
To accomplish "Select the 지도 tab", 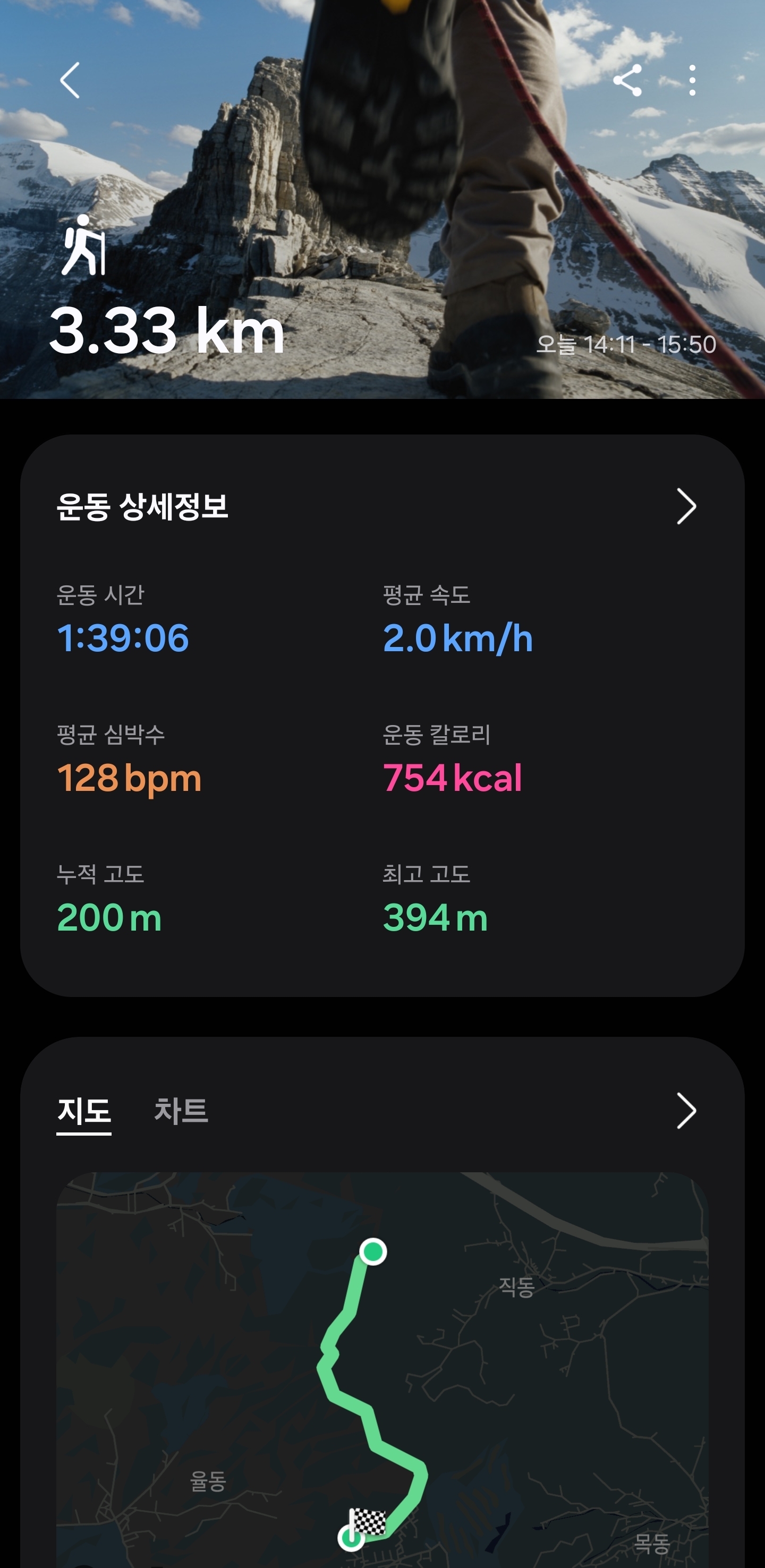I will pyautogui.click(x=84, y=1111).
